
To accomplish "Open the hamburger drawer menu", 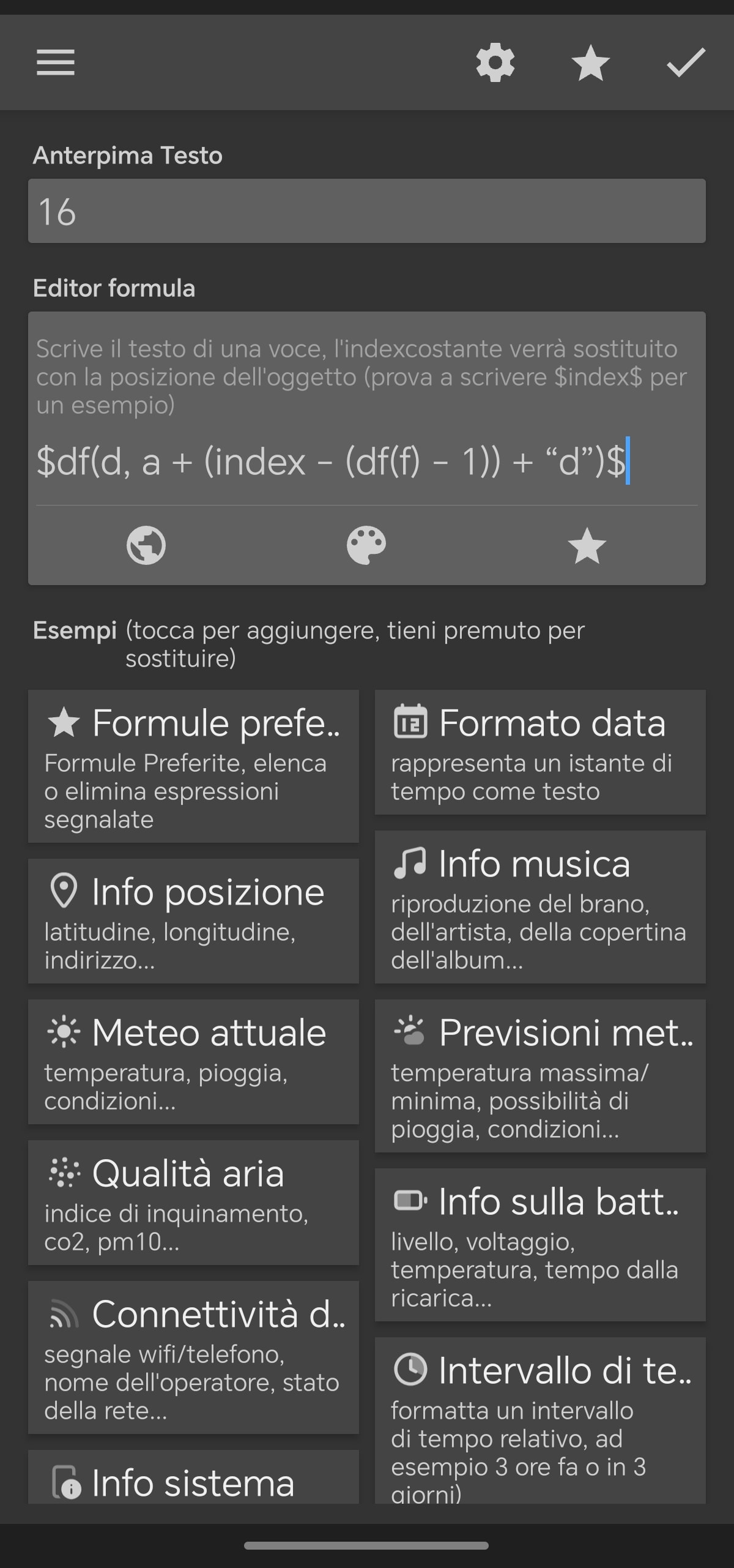I will pos(56,62).
